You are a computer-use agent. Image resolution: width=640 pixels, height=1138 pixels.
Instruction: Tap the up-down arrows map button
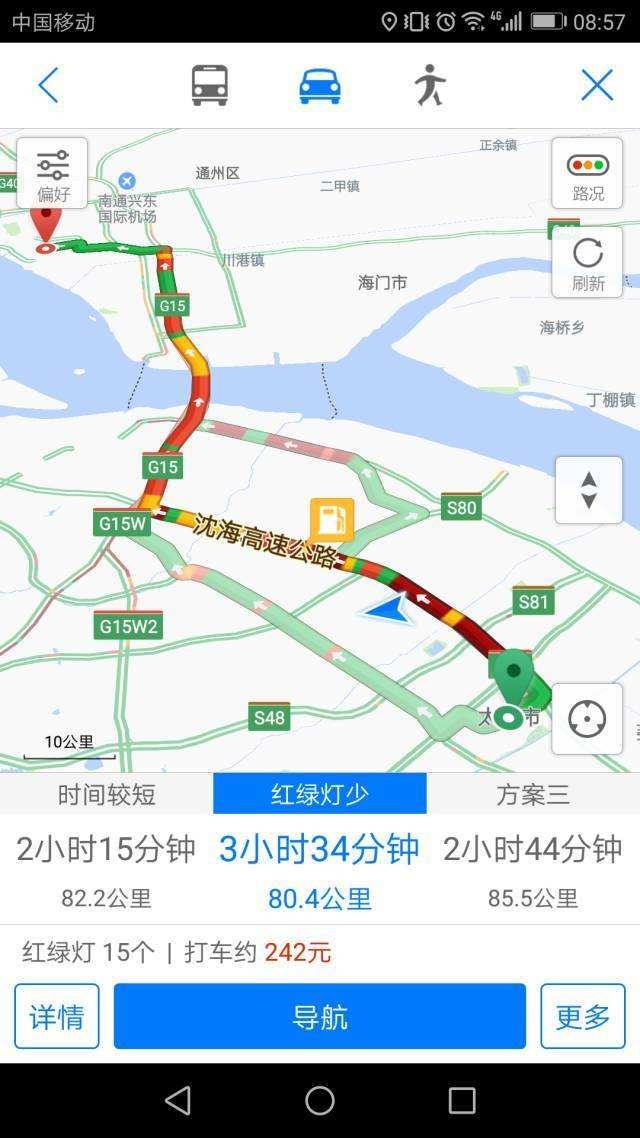point(588,490)
